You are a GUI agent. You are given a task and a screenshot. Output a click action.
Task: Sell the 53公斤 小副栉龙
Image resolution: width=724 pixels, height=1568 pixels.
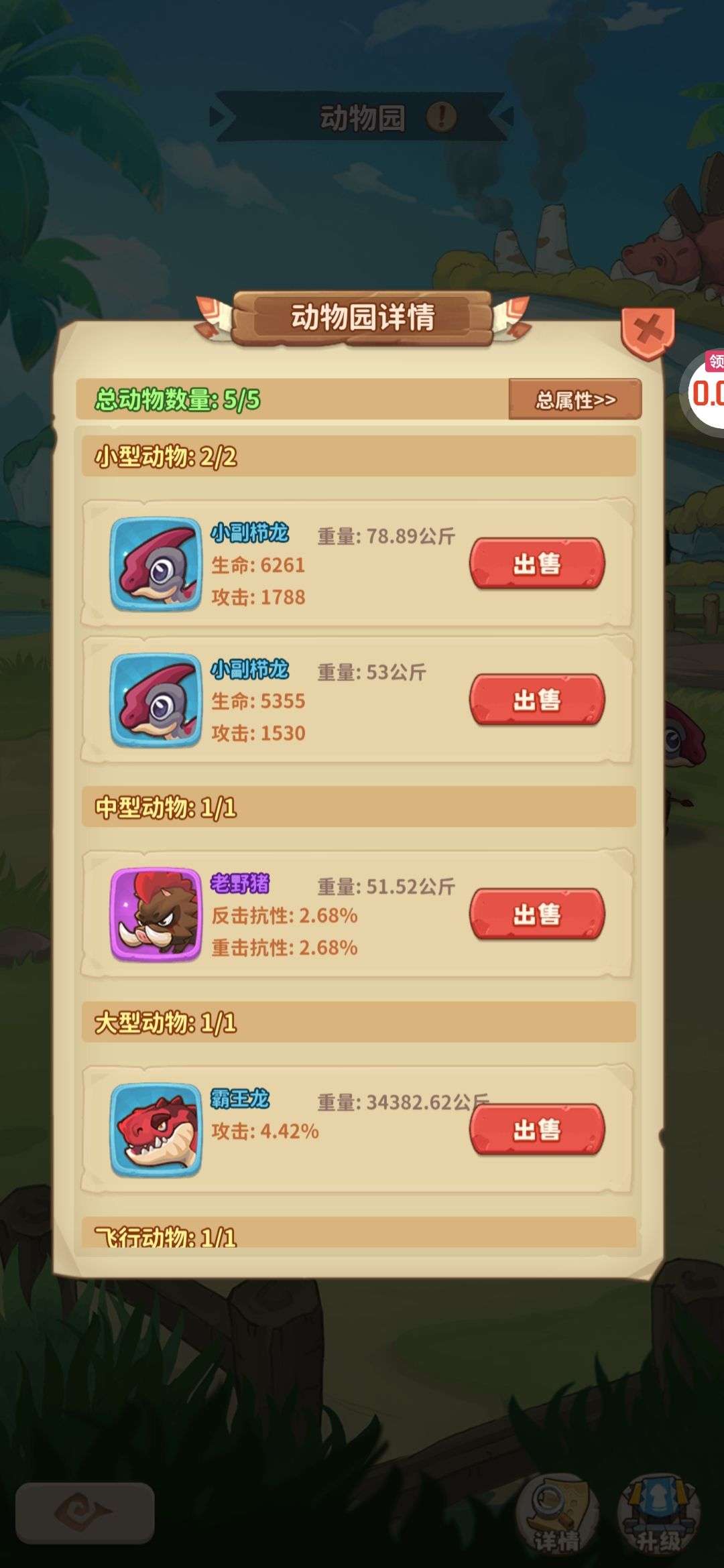537,700
